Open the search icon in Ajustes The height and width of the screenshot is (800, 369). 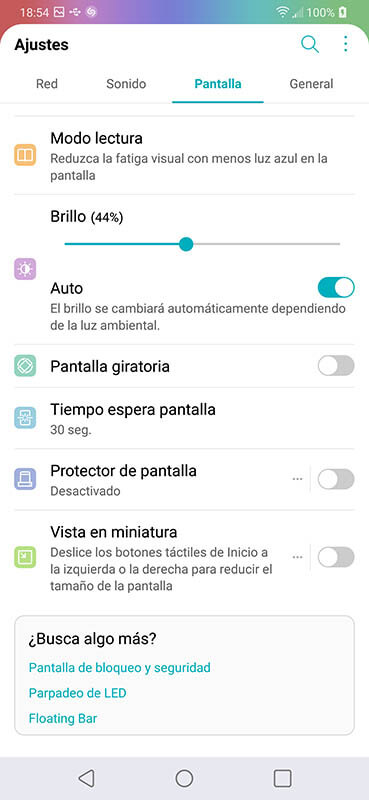(310, 44)
